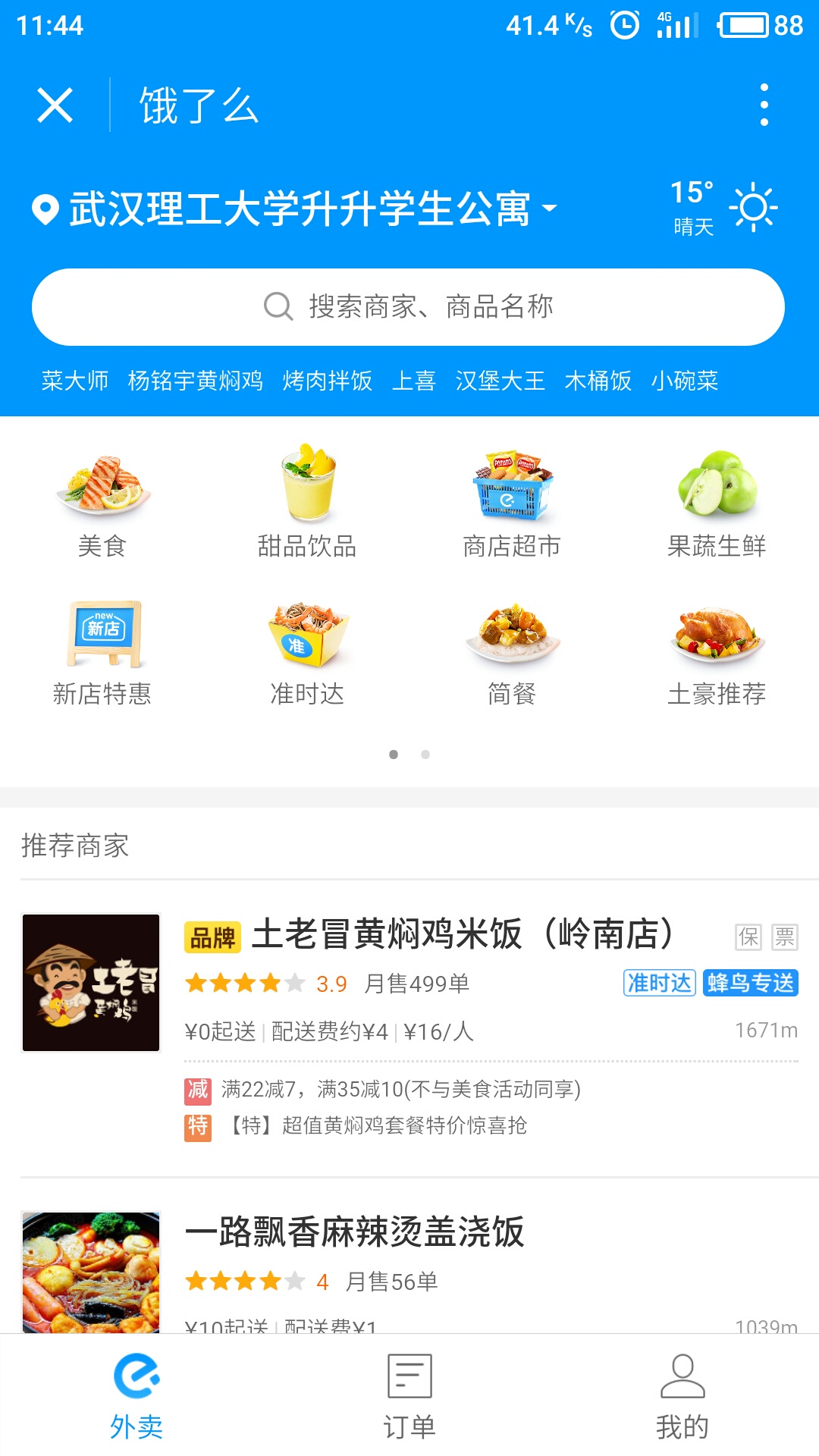Tap the search box for merchants and items
The width and height of the screenshot is (819, 1456).
pos(408,307)
